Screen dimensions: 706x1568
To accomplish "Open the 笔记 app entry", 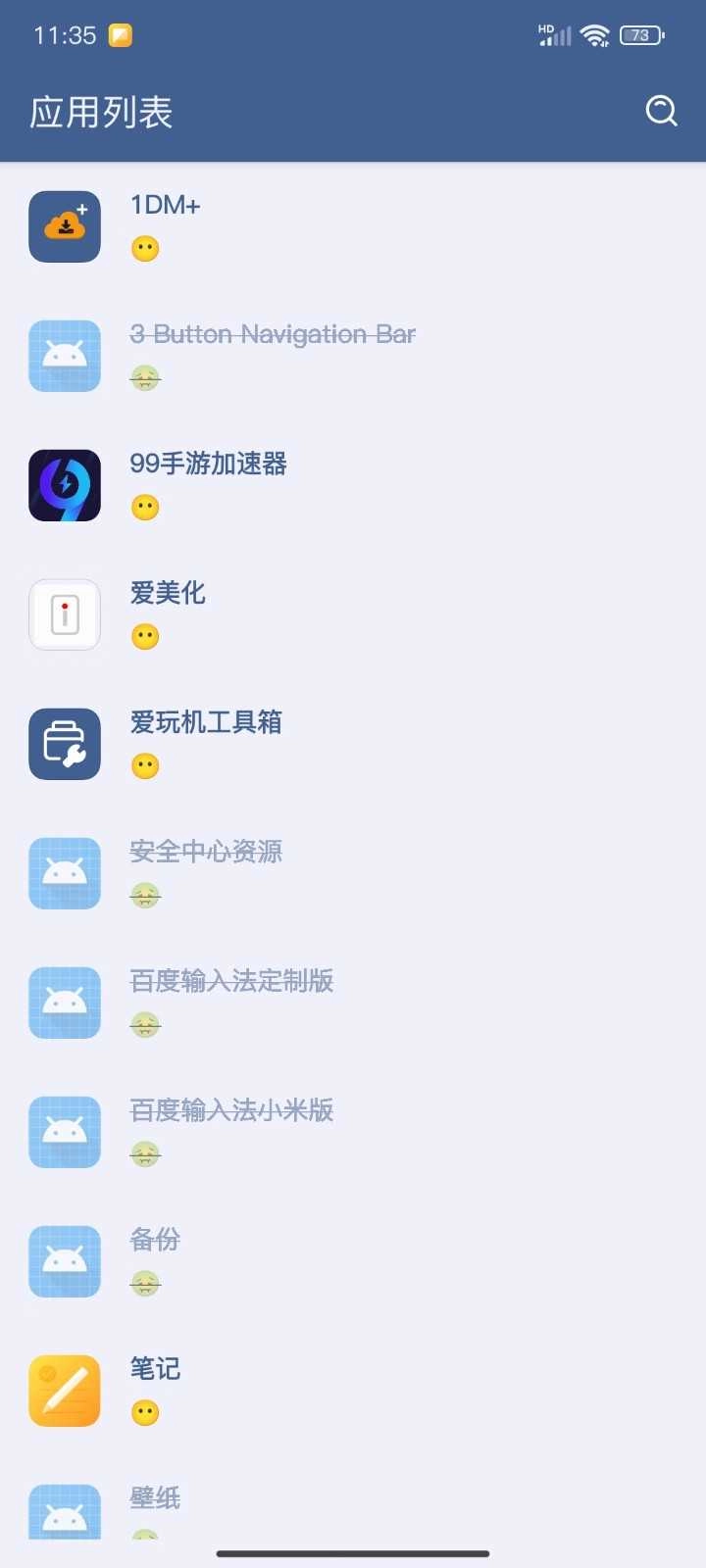I will pyautogui.click(x=353, y=1391).
